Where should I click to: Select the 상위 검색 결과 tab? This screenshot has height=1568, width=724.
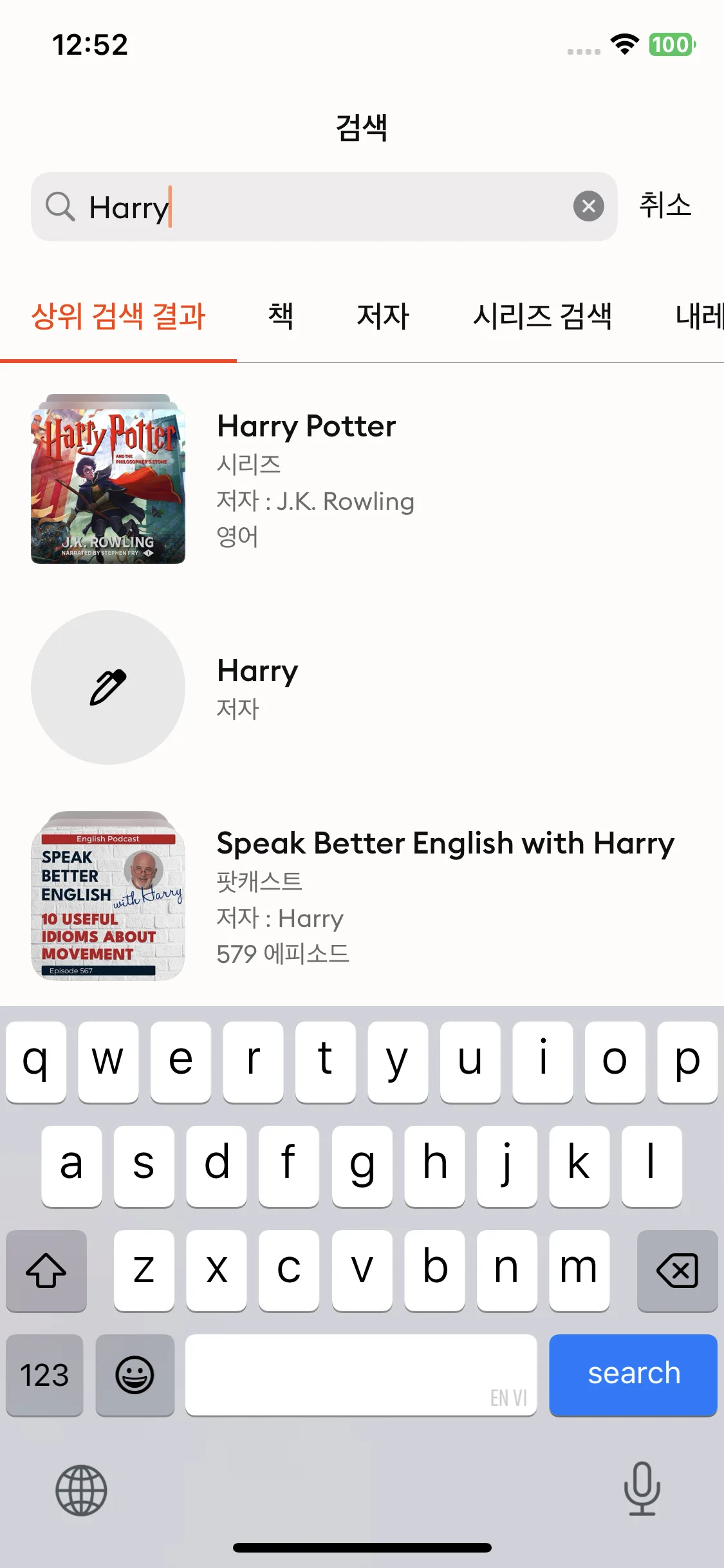point(118,317)
